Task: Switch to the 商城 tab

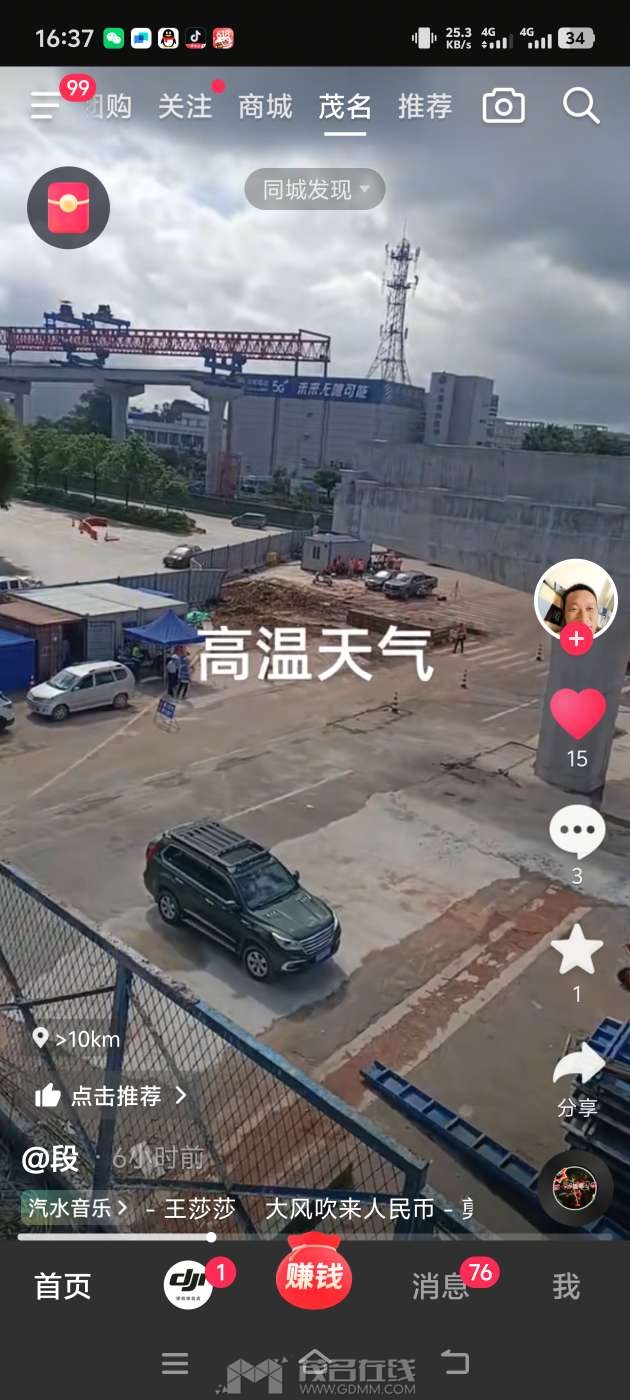Action: point(265,106)
